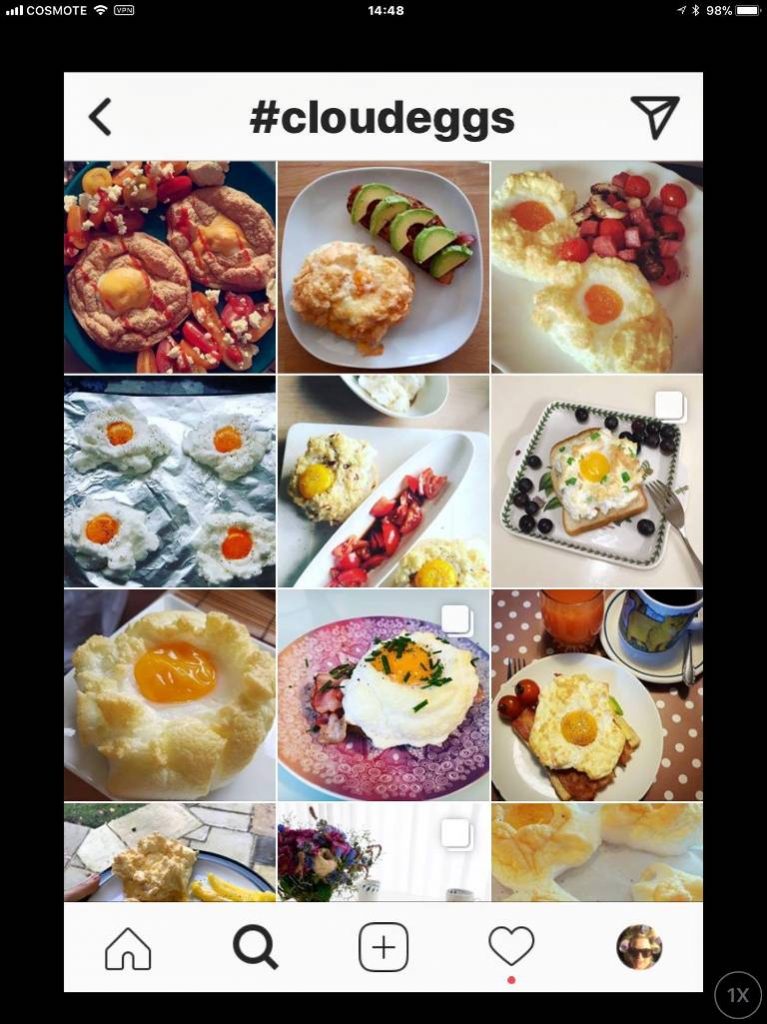This screenshot has height=1024, width=767.
Task: Open the activity heart tab
Action: click(511, 946)
